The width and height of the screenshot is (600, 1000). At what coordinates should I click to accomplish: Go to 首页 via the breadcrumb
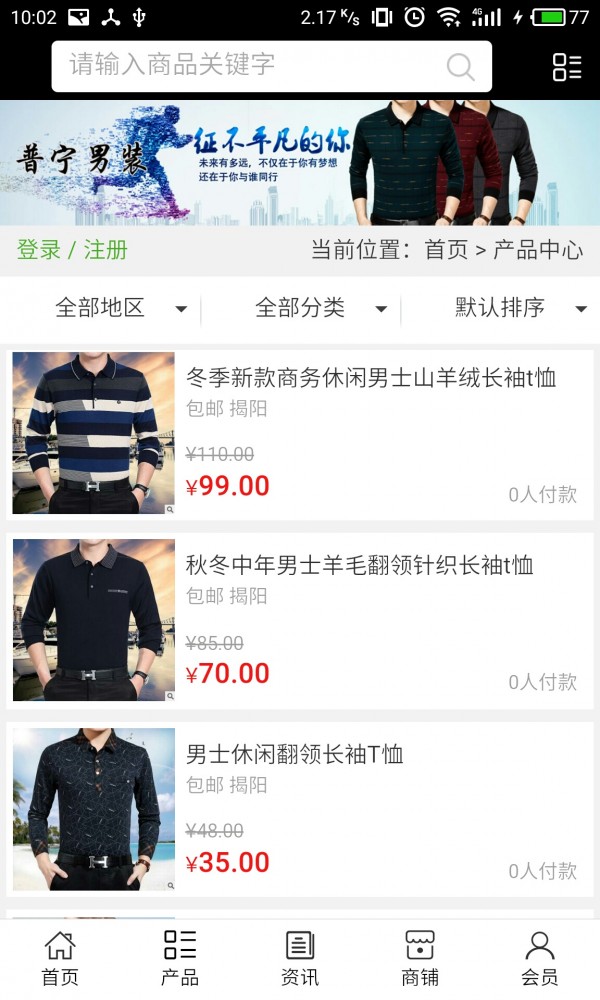click(446, 250)
